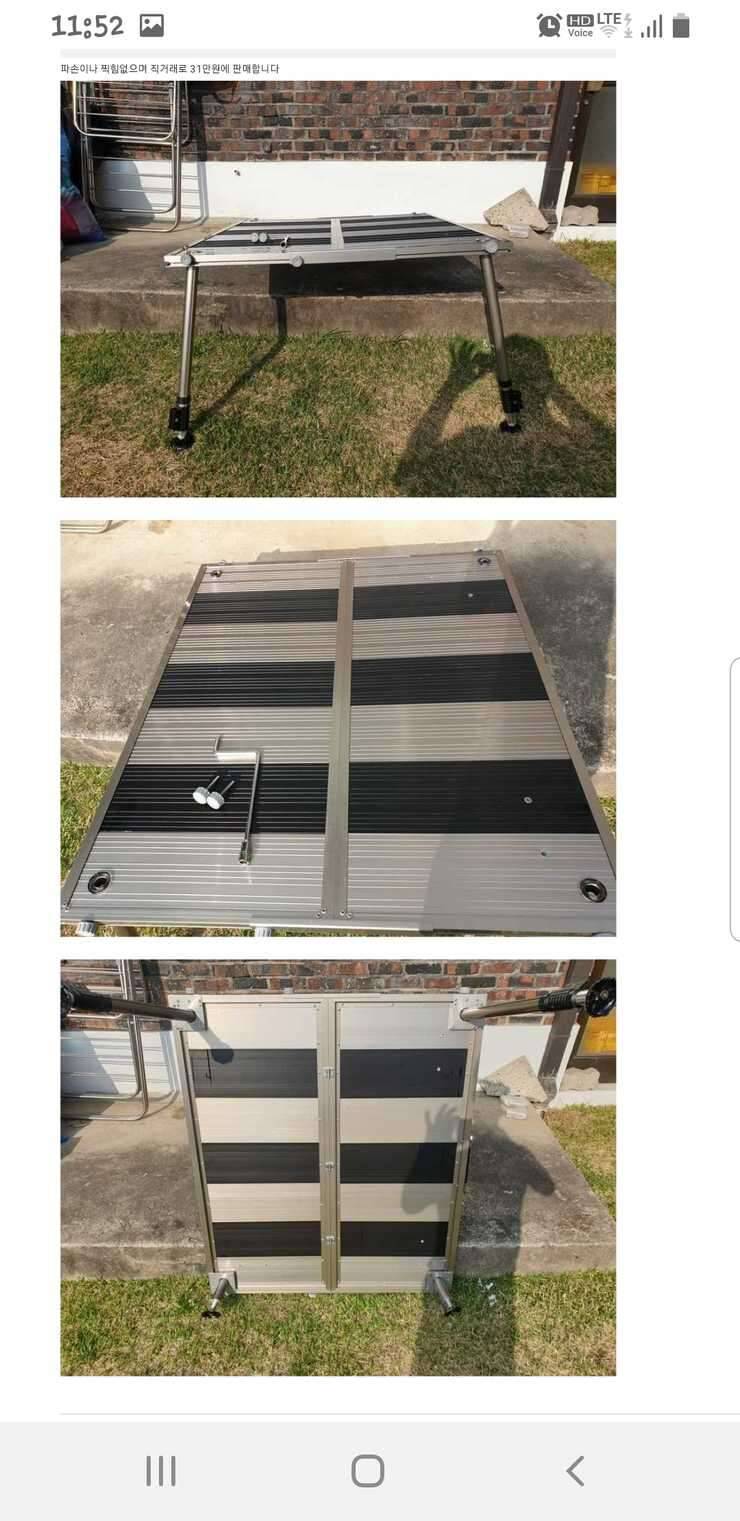Open the recent apps view

coord(161,1470)
